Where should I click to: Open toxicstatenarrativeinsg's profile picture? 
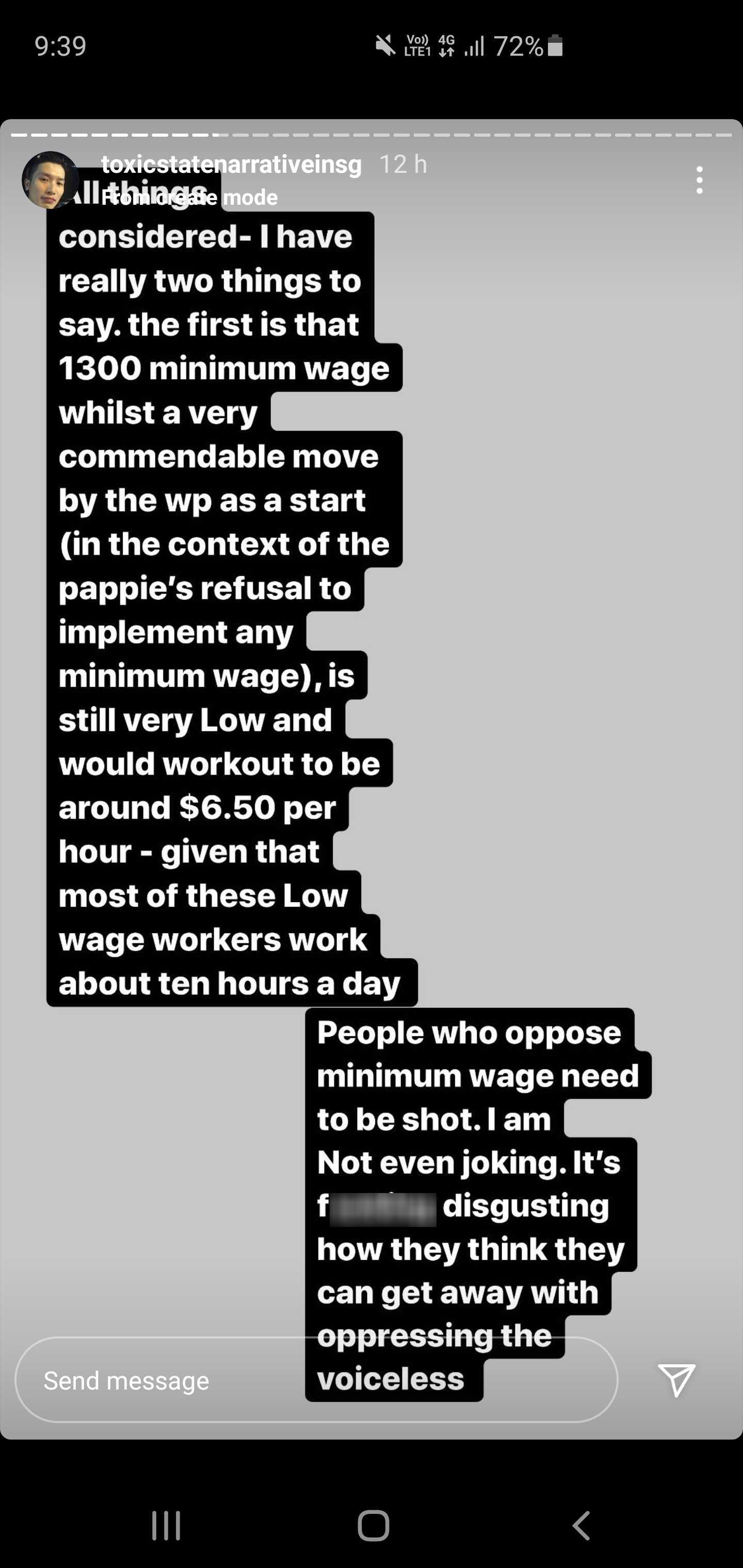click(x=50, y=179)
